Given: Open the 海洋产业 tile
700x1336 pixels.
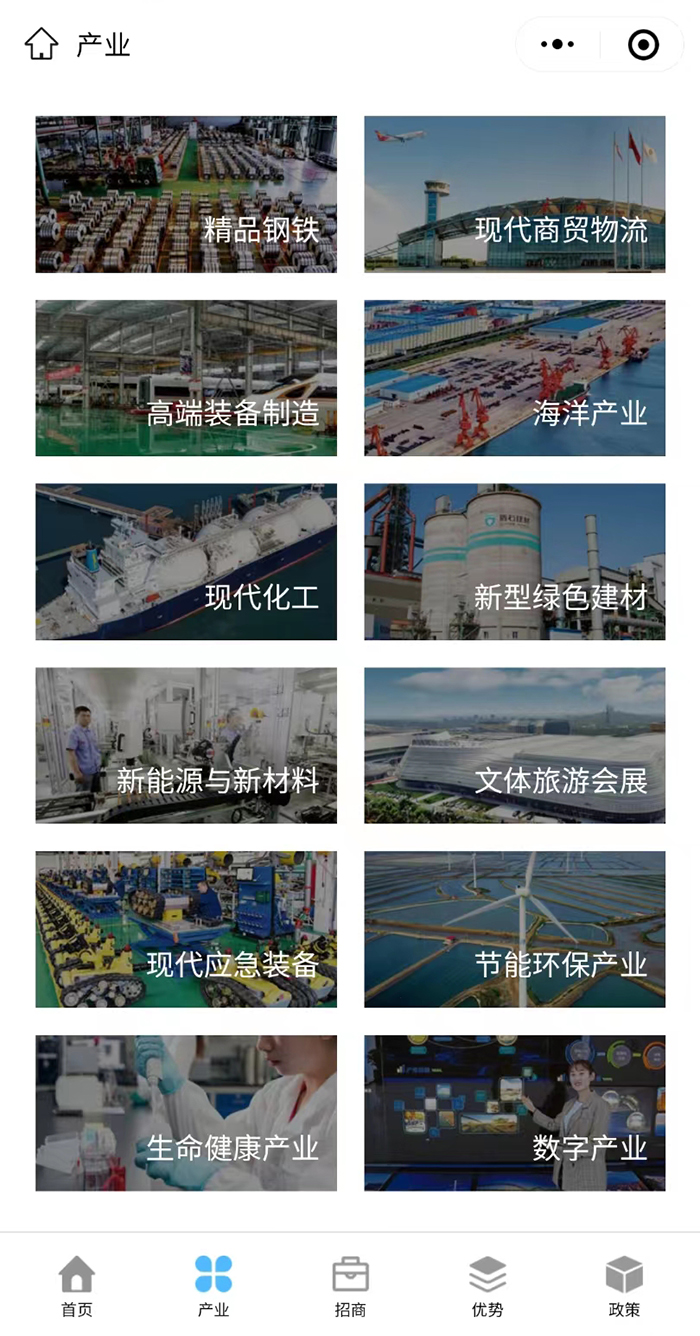Looking at the screenshot, I should point(514,378).
